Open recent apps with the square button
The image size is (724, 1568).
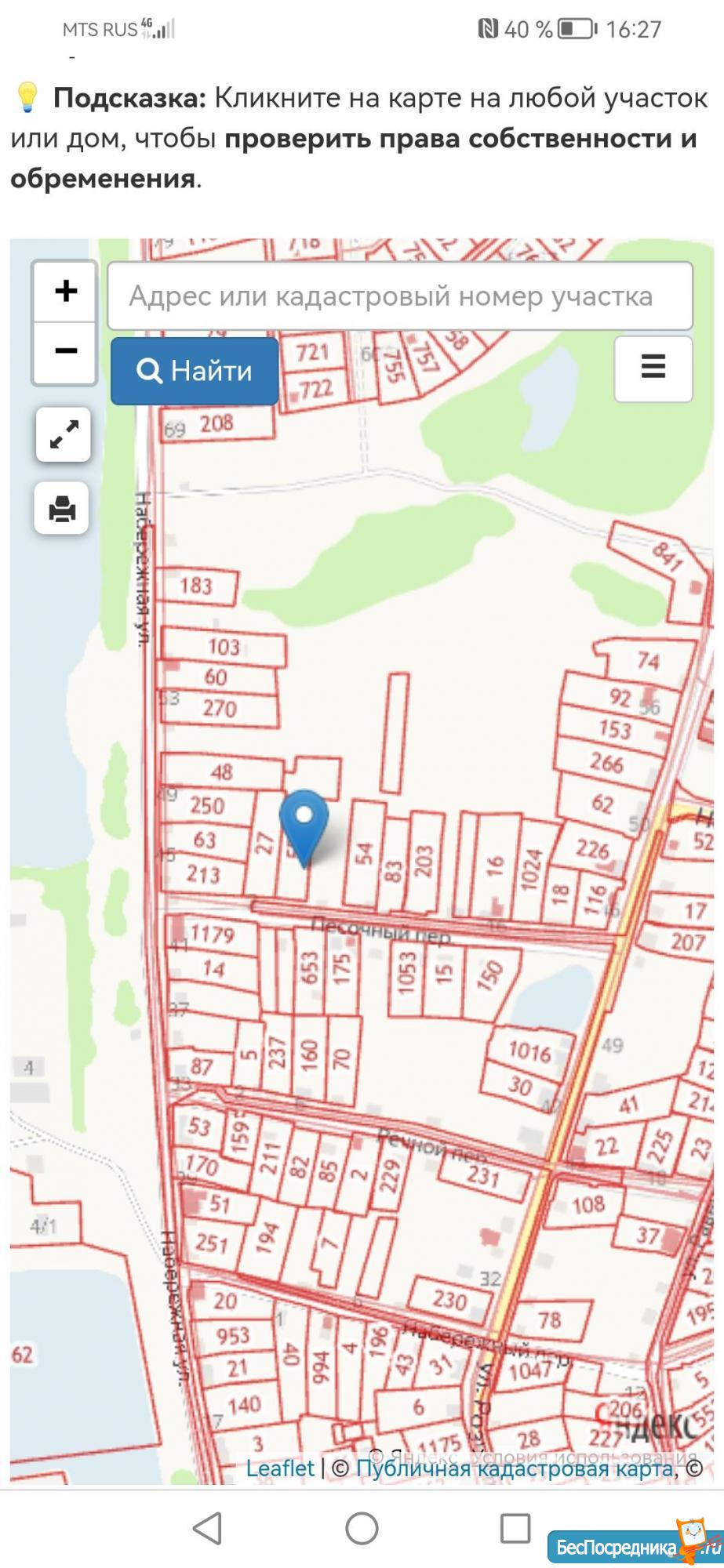coord(515,1528)
